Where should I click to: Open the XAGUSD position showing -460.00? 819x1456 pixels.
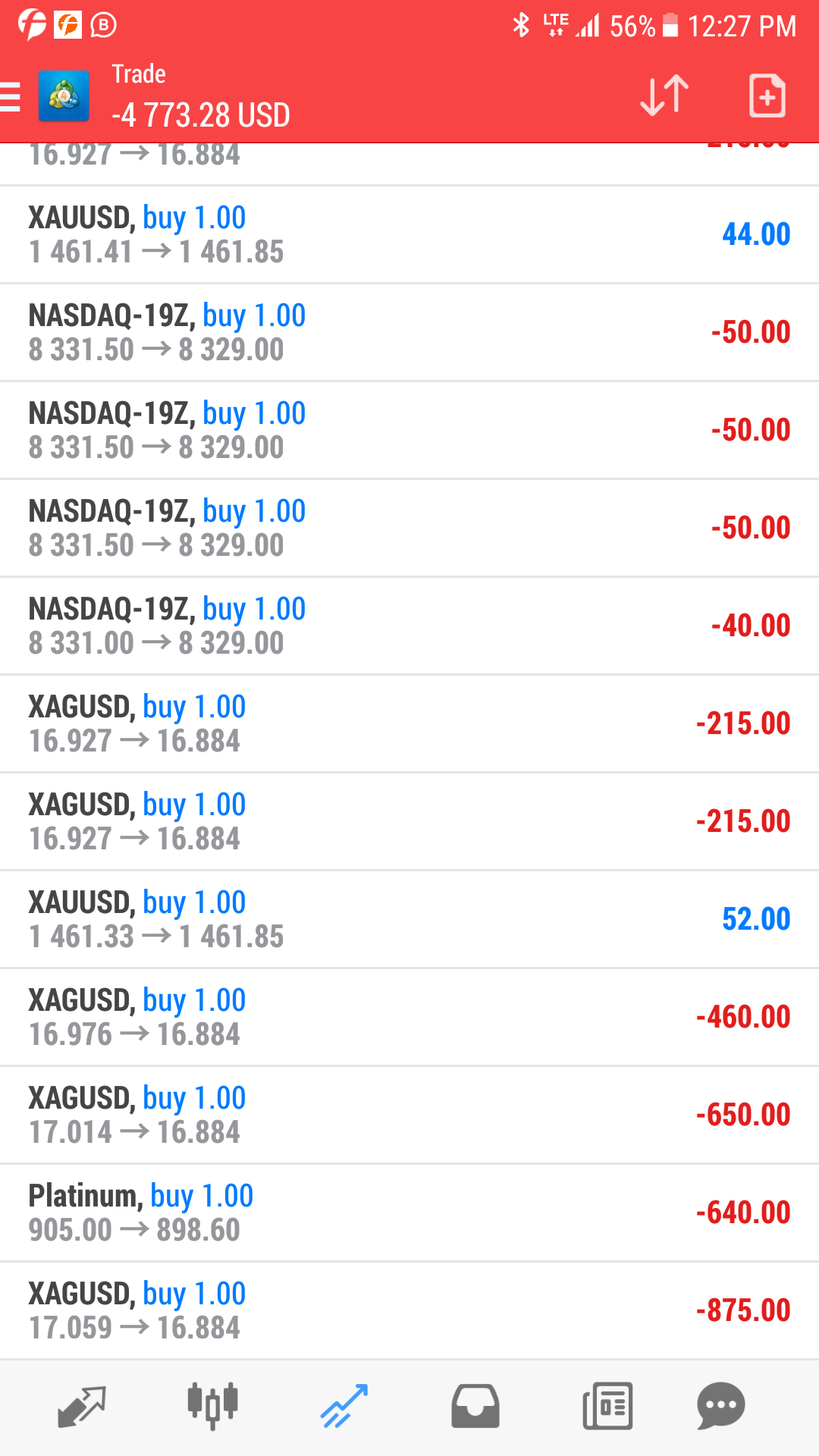[x=409, y=1018]
